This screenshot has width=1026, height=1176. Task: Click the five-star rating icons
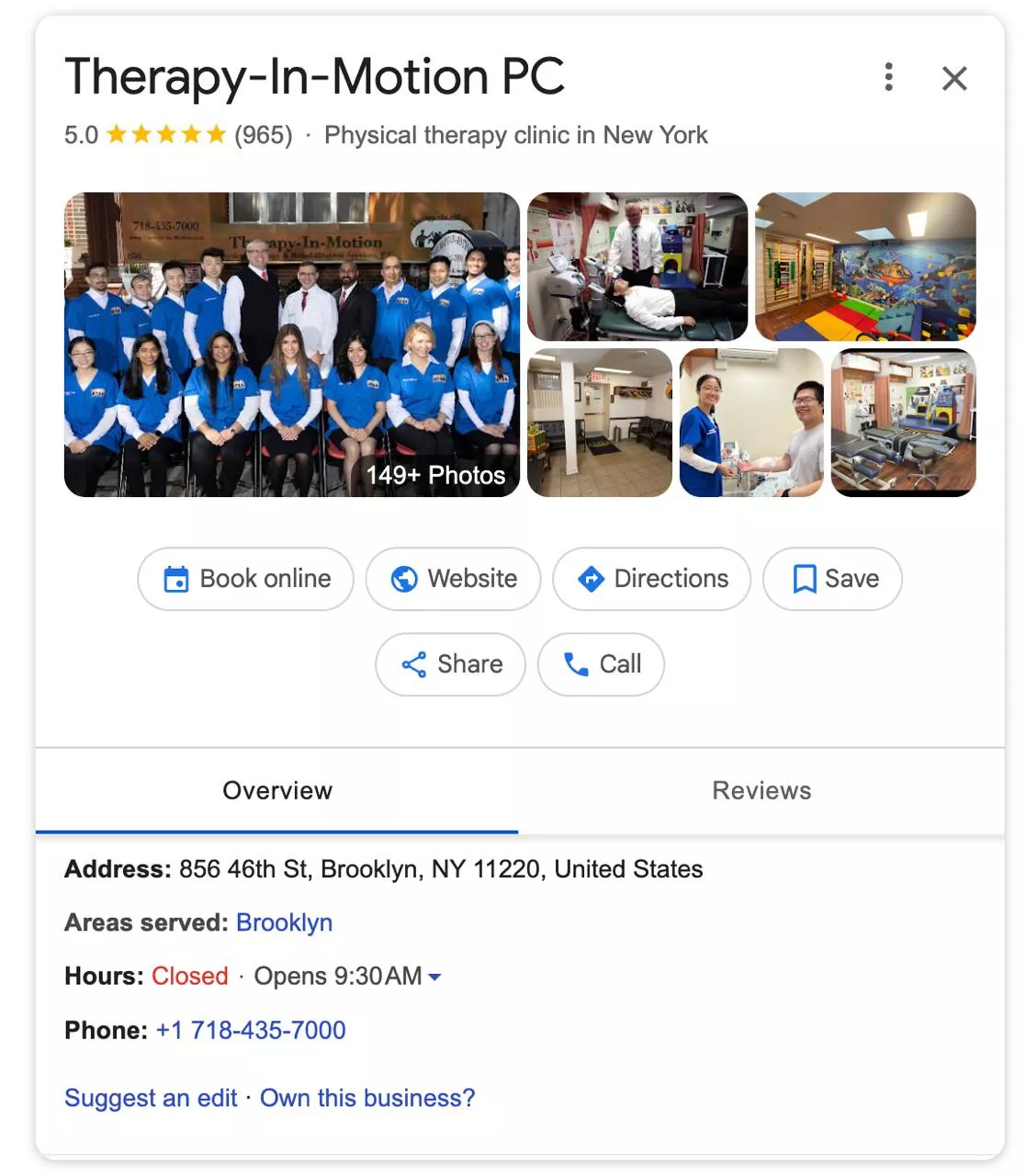[167, 134]
